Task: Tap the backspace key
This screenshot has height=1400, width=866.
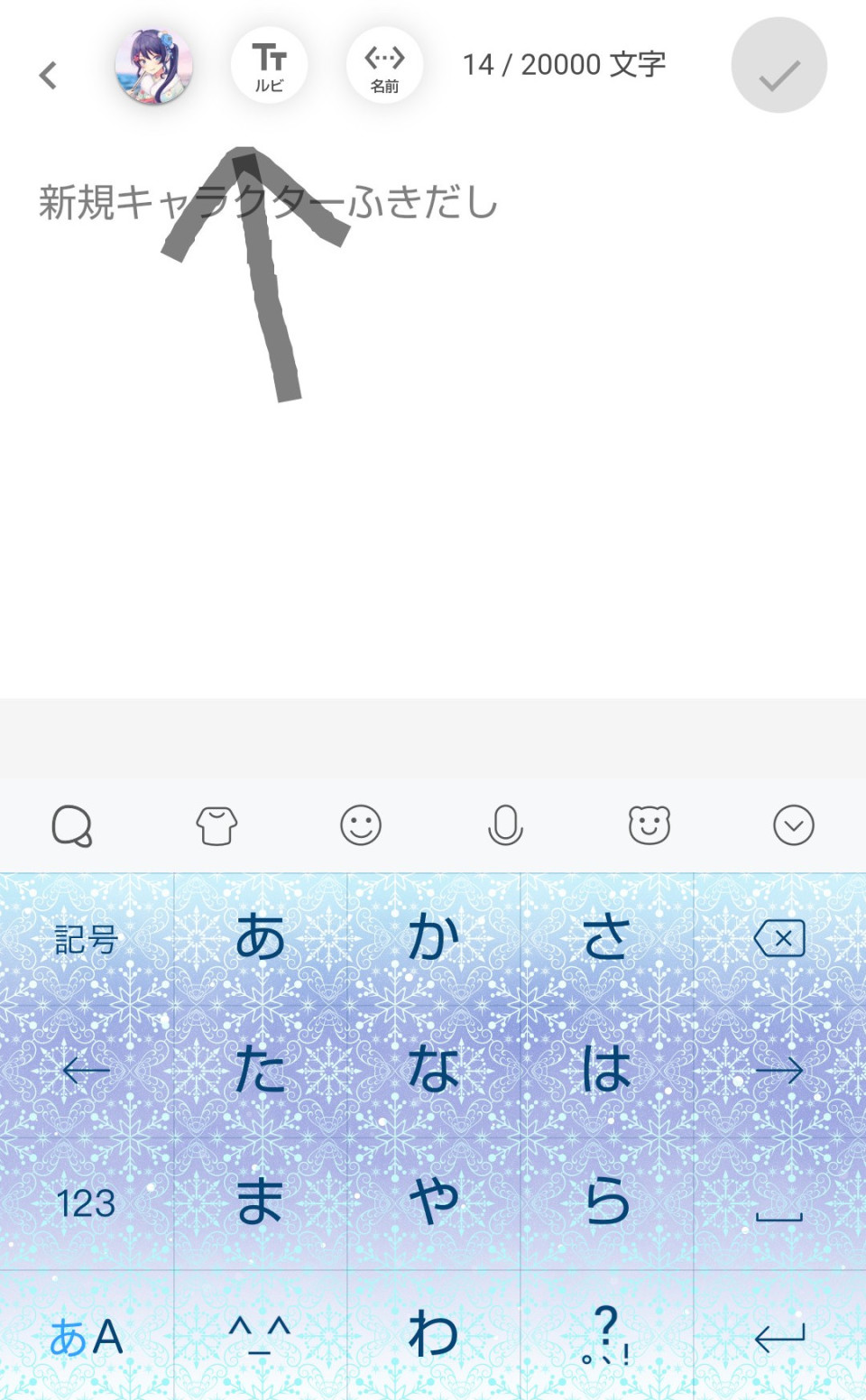Action: click(x=779, y=939)
